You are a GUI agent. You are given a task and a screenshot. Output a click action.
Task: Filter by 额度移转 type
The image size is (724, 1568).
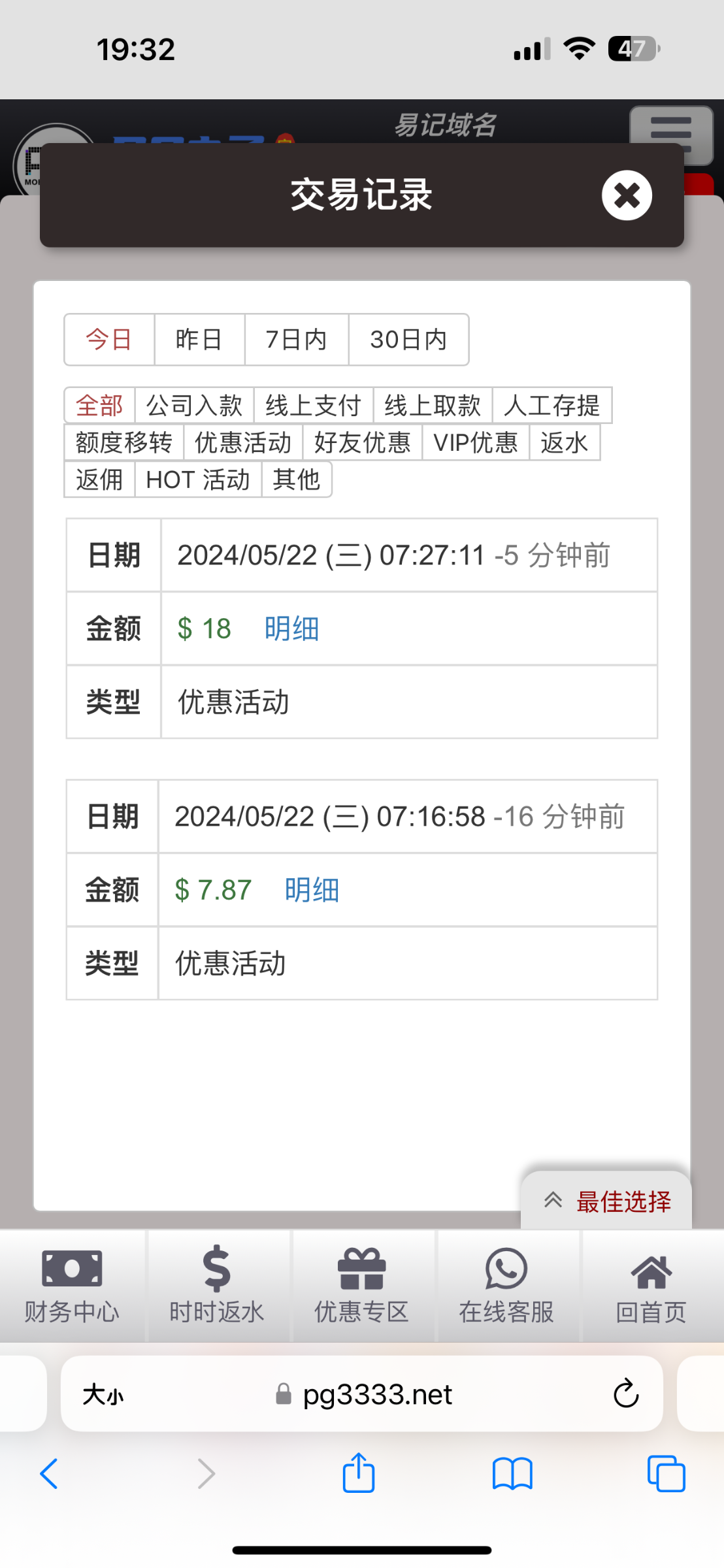point(124,443)
